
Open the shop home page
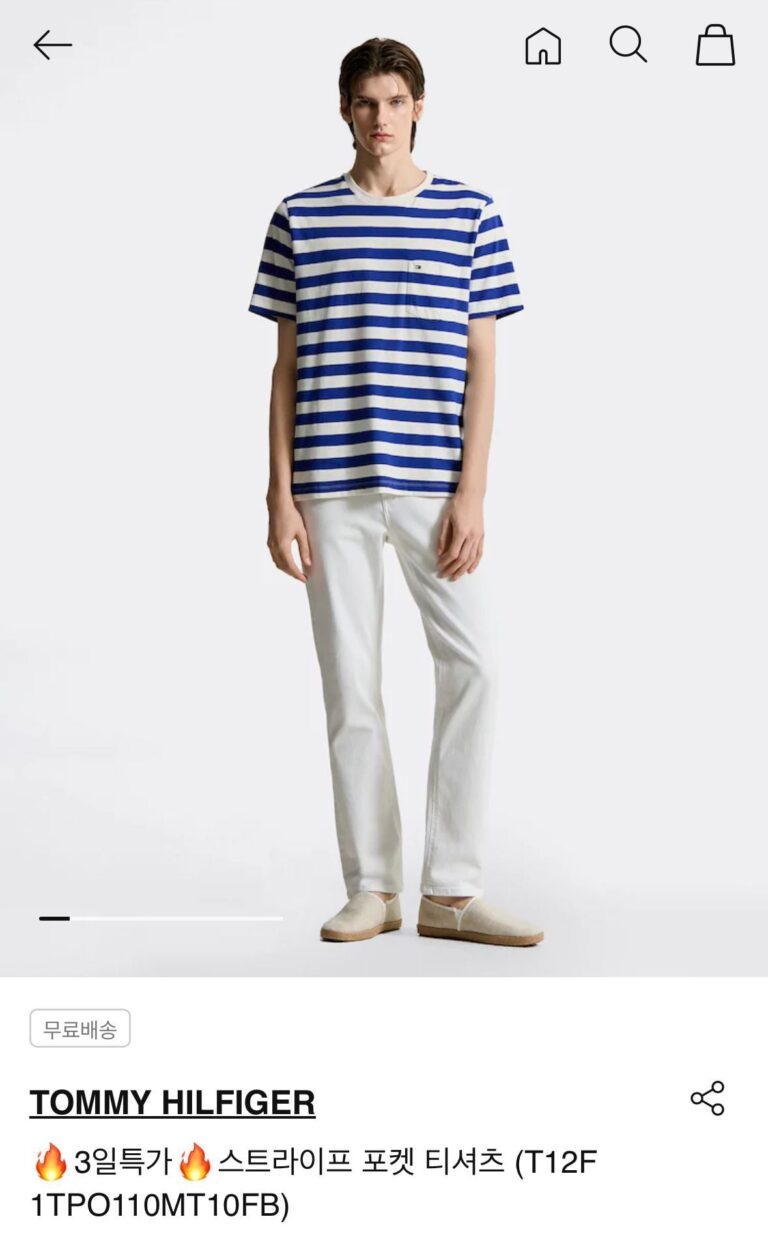(x=543, y=46)
